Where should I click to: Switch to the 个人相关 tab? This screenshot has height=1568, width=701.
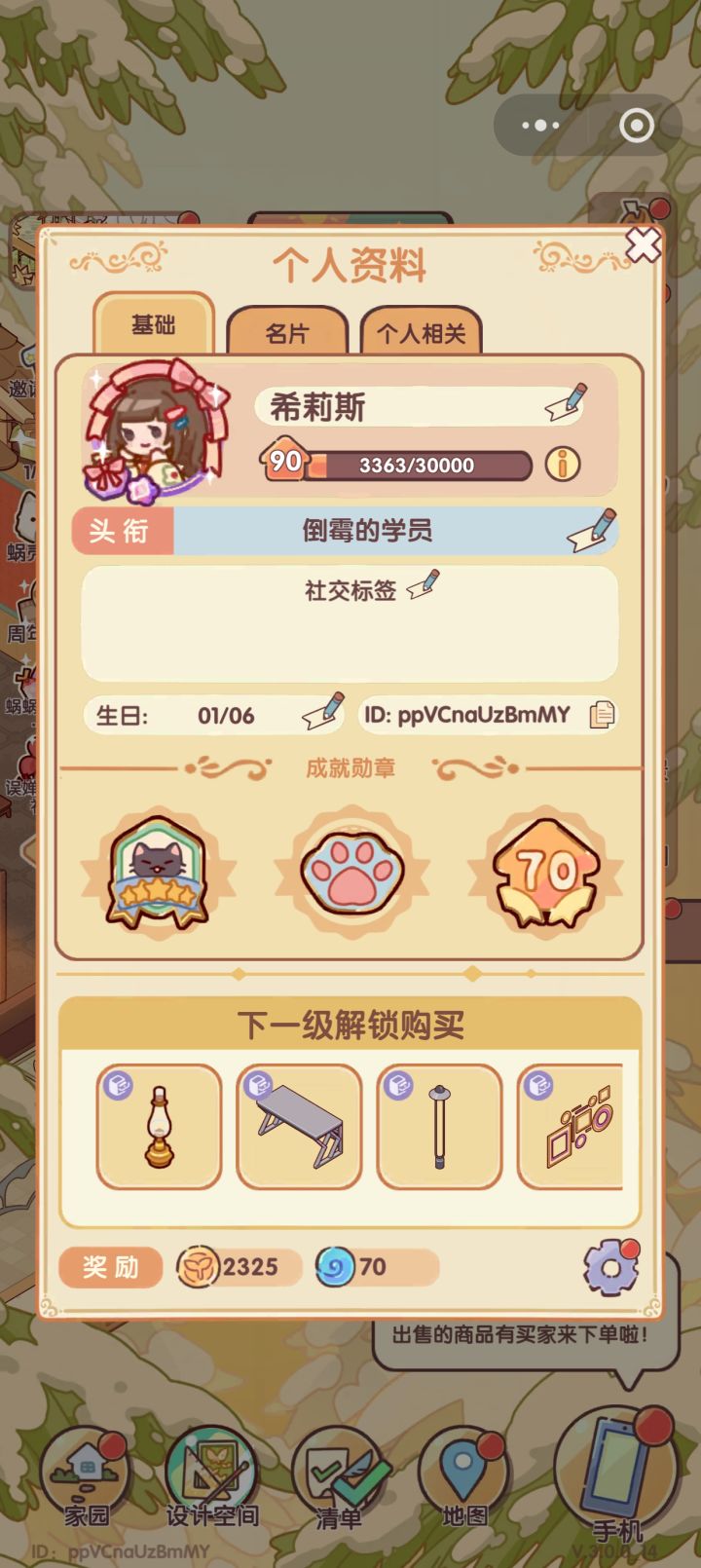coord(421,334)
